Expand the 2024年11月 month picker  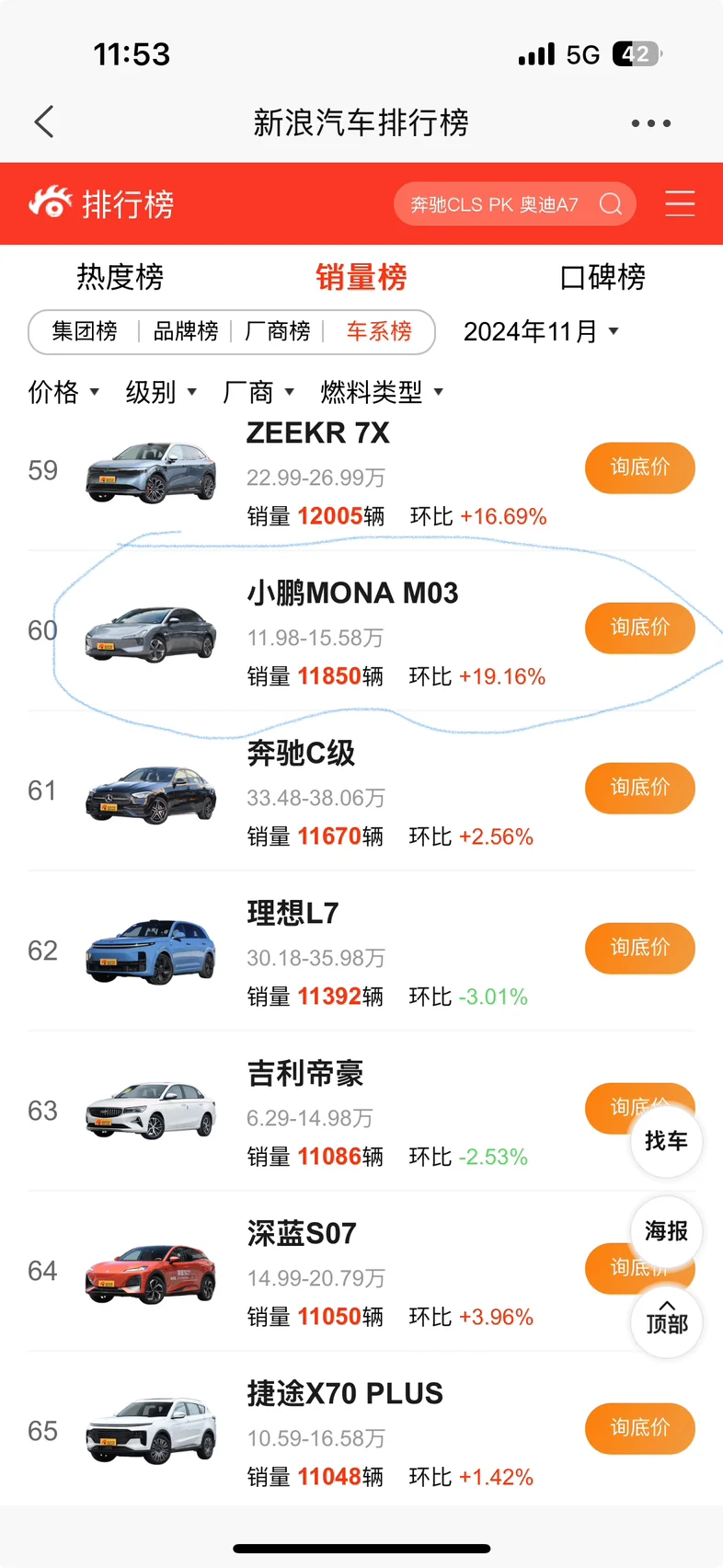[x=541, y=331]
